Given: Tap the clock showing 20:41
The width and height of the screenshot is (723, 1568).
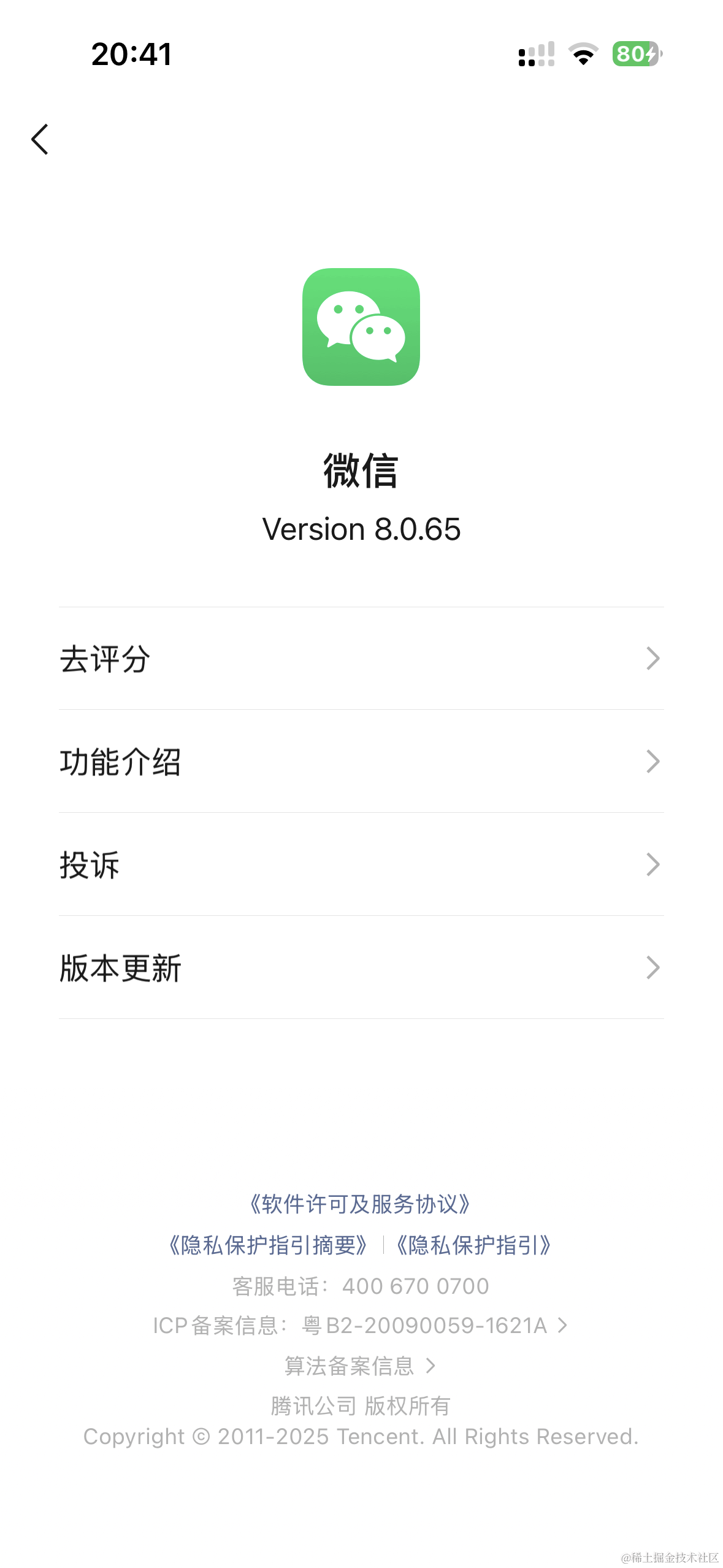Looking at the screenshot, I should tap(130, 55).
